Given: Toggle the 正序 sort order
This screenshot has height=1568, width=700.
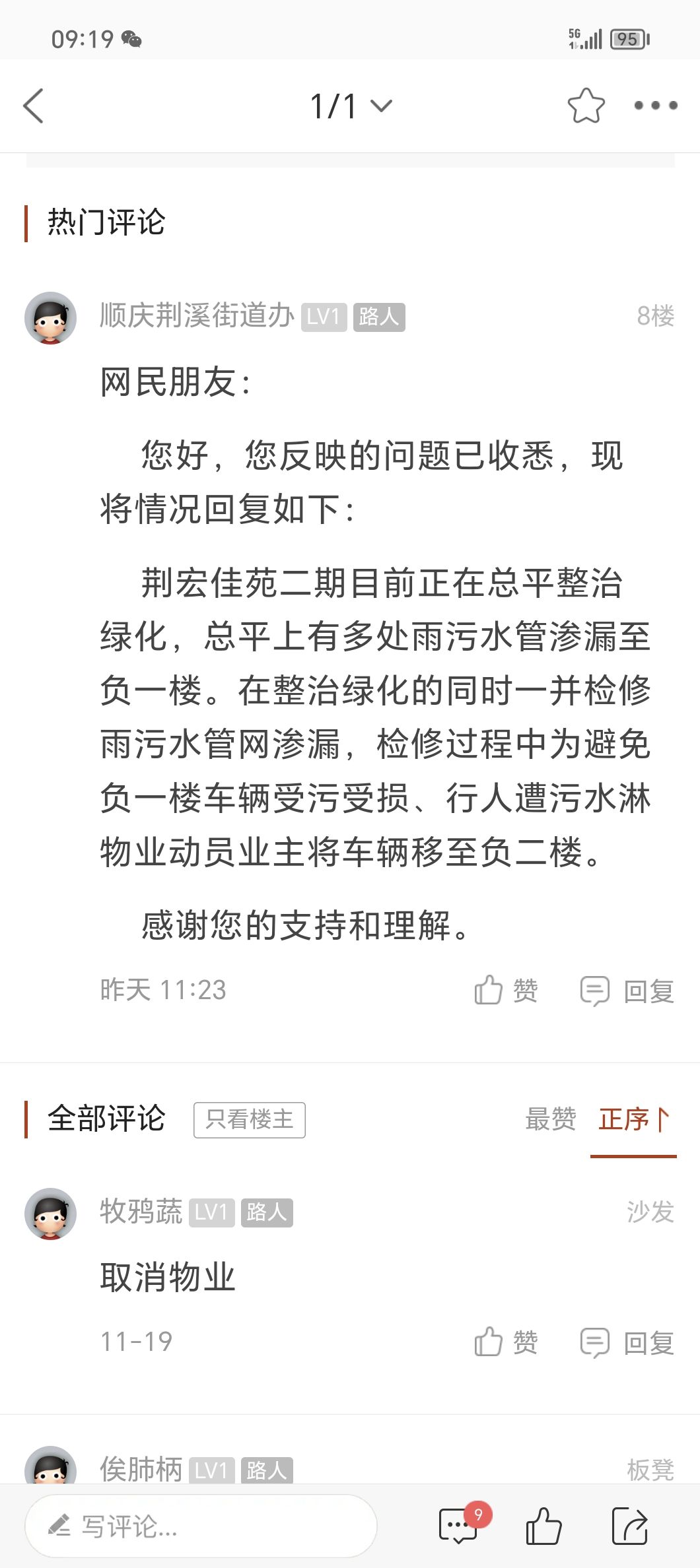Looking at the screenshot, I should [x=633, y=1119].
